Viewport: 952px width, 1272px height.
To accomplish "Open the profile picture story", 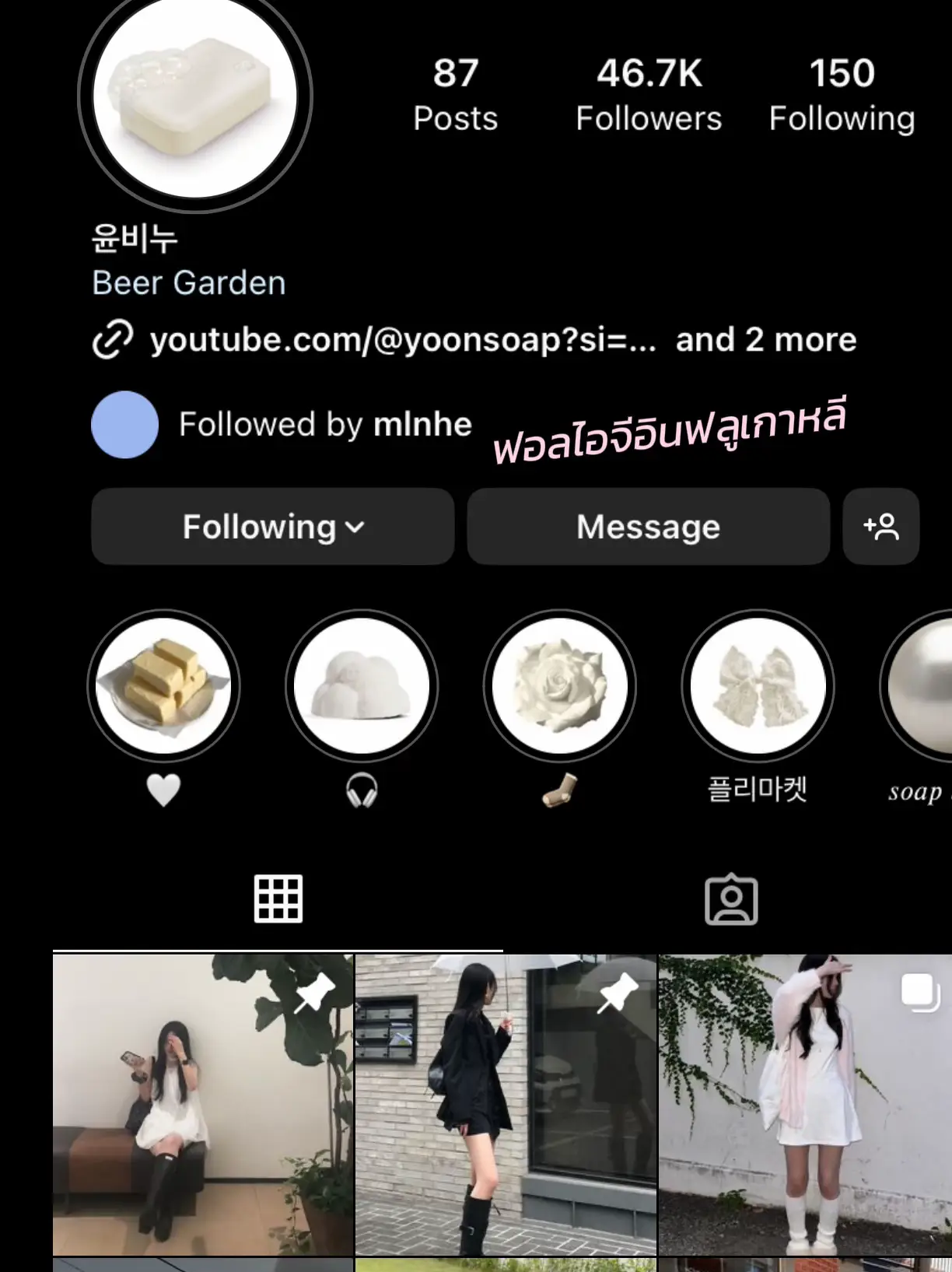I will pos(194,96).
